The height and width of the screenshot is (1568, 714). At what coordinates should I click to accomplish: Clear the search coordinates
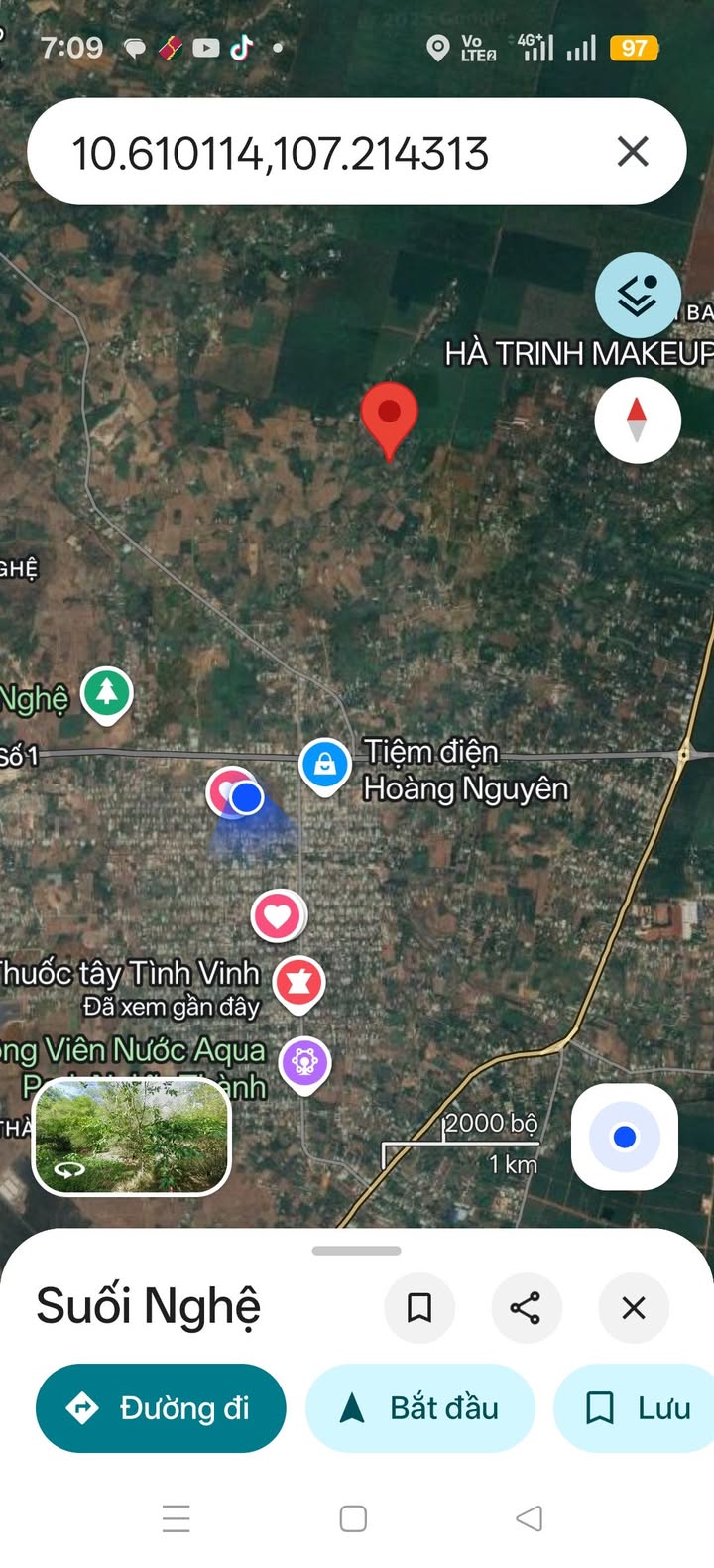click(633, 152)
